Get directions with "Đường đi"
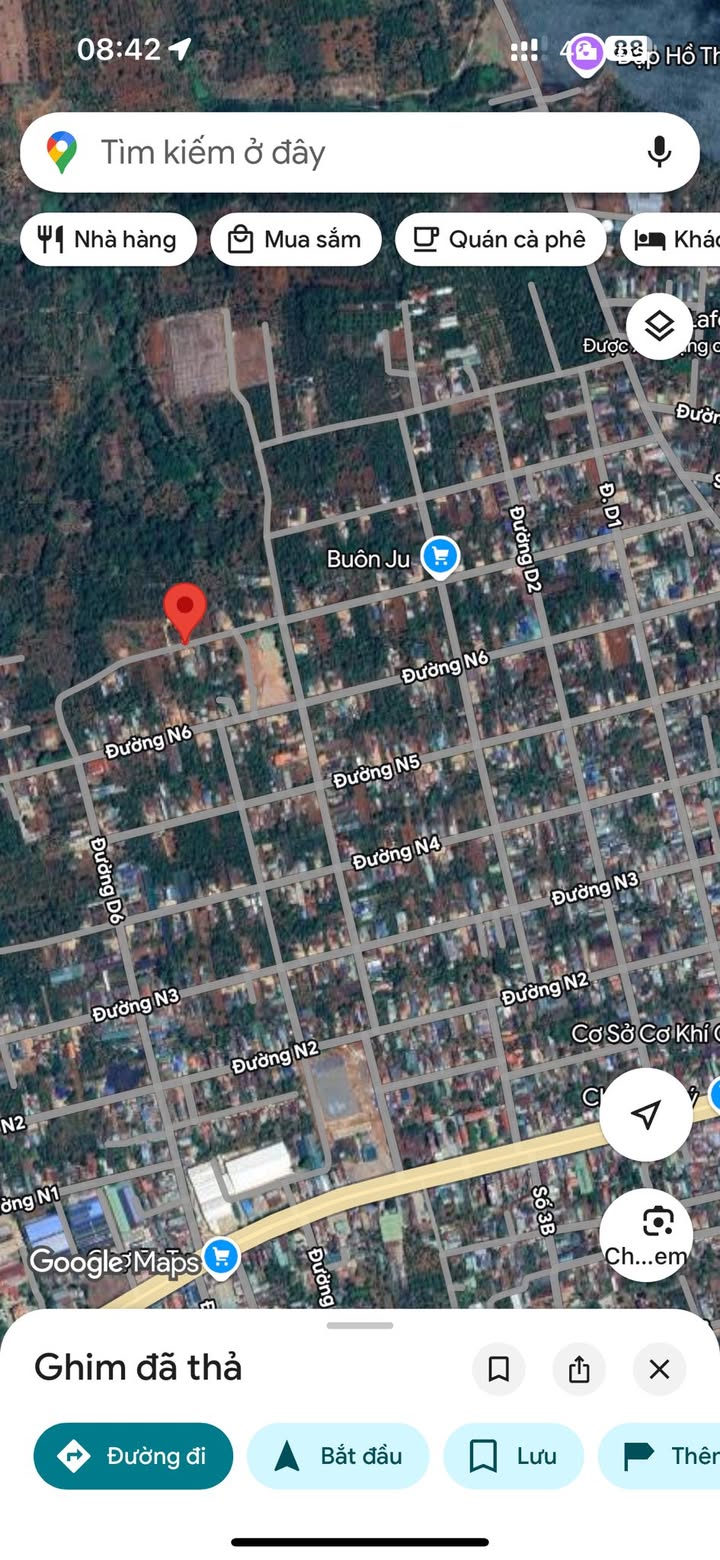Image resolution: width=720 pixels, height=1560 pixels. [133, 1456]
